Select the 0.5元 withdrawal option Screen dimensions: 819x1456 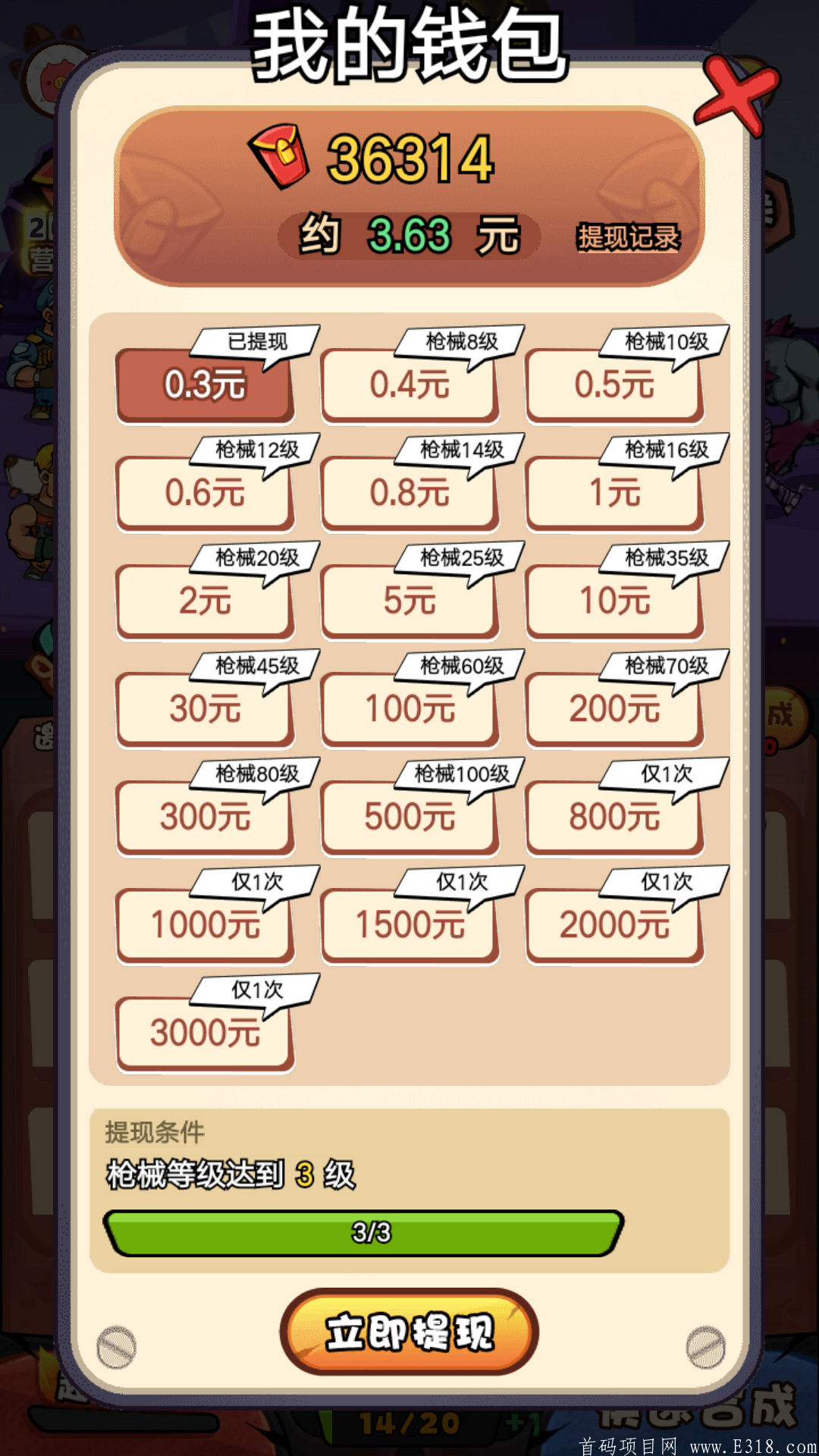614,385
